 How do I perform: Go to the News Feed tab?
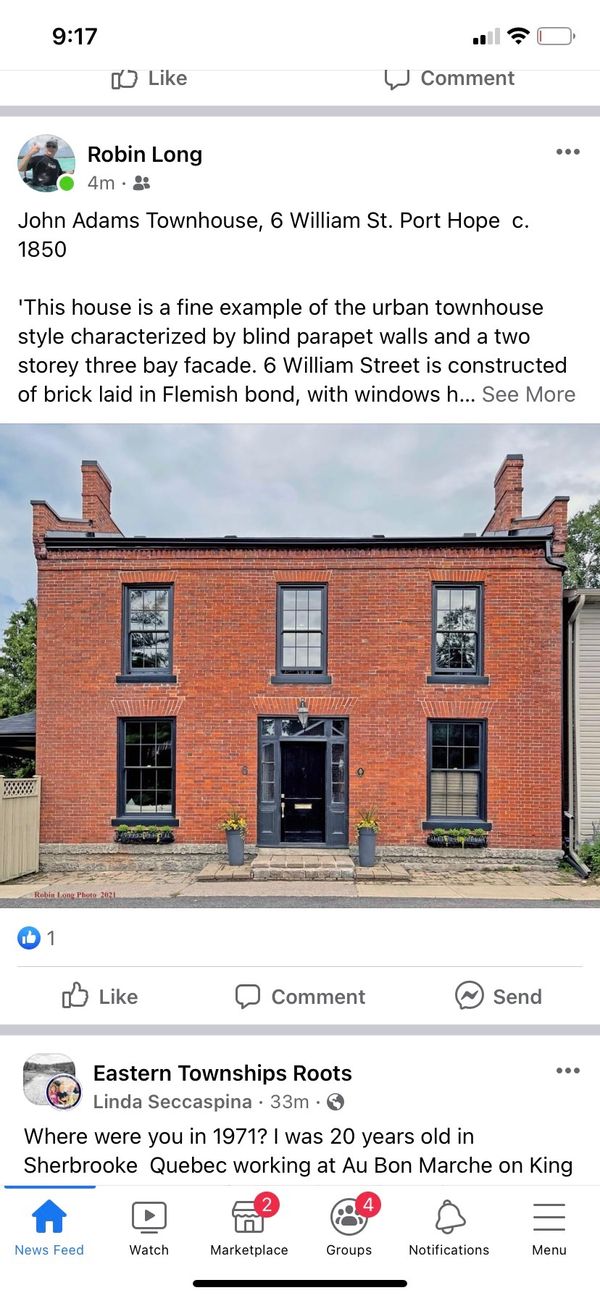point(49,1227)
